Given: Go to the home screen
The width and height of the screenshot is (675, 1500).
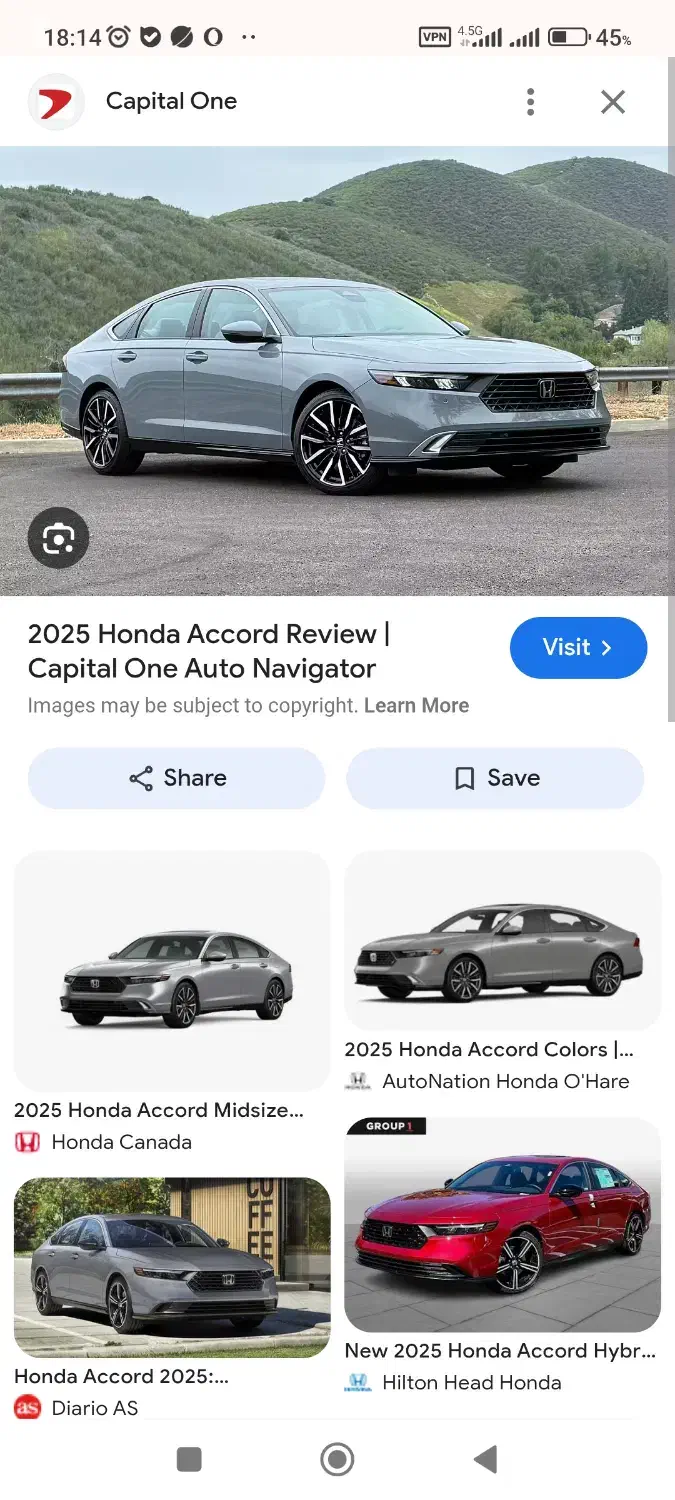Looking at the screenshot, I should [x=337, y=1459].
